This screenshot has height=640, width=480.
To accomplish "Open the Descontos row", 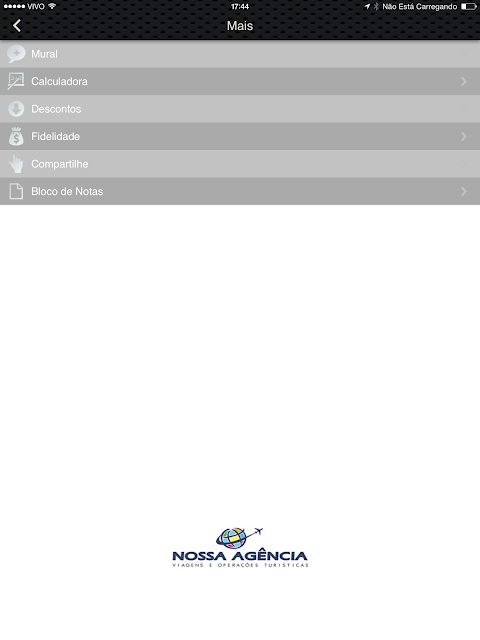I will tap(240, 109).
